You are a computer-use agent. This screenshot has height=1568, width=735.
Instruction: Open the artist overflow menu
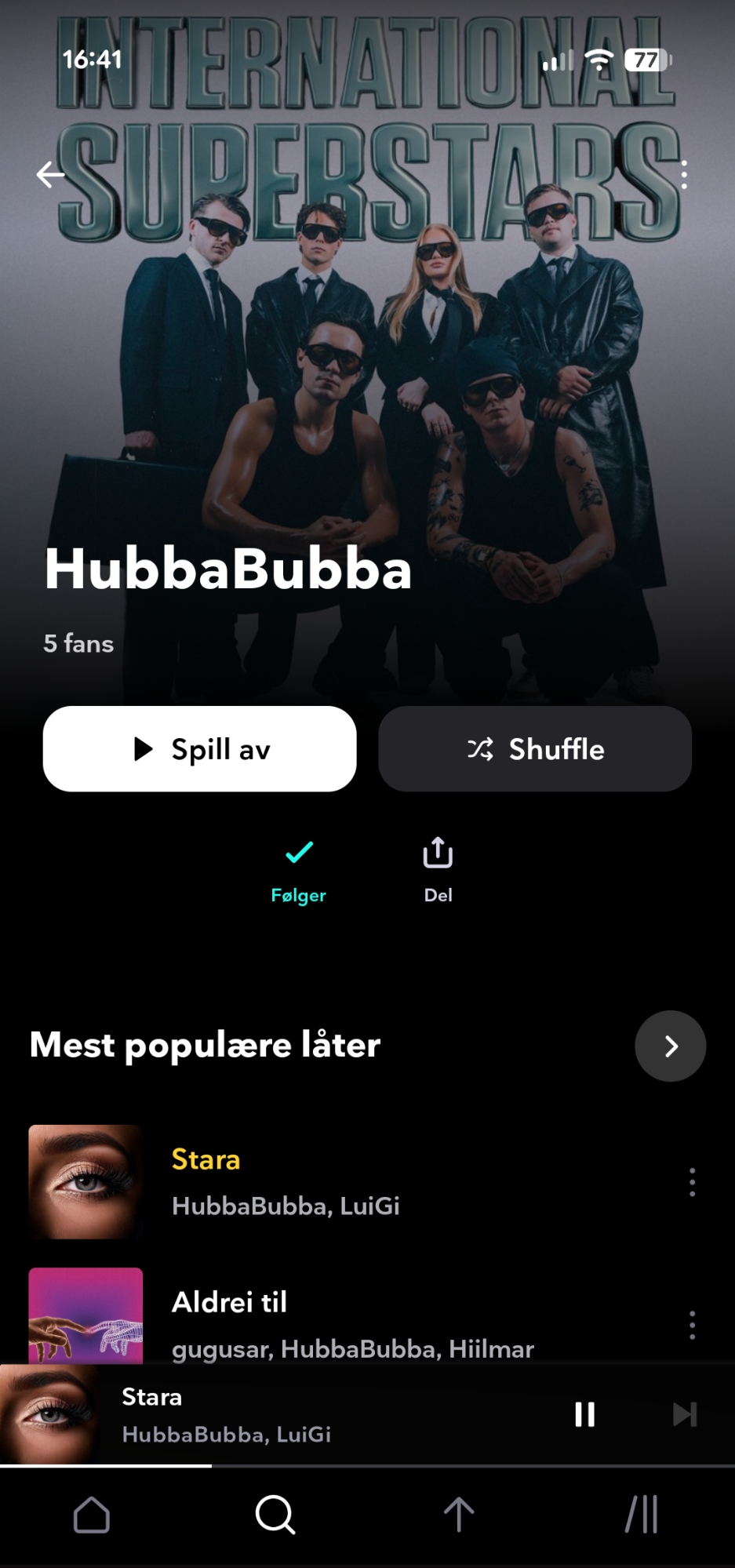pos(684,174)
